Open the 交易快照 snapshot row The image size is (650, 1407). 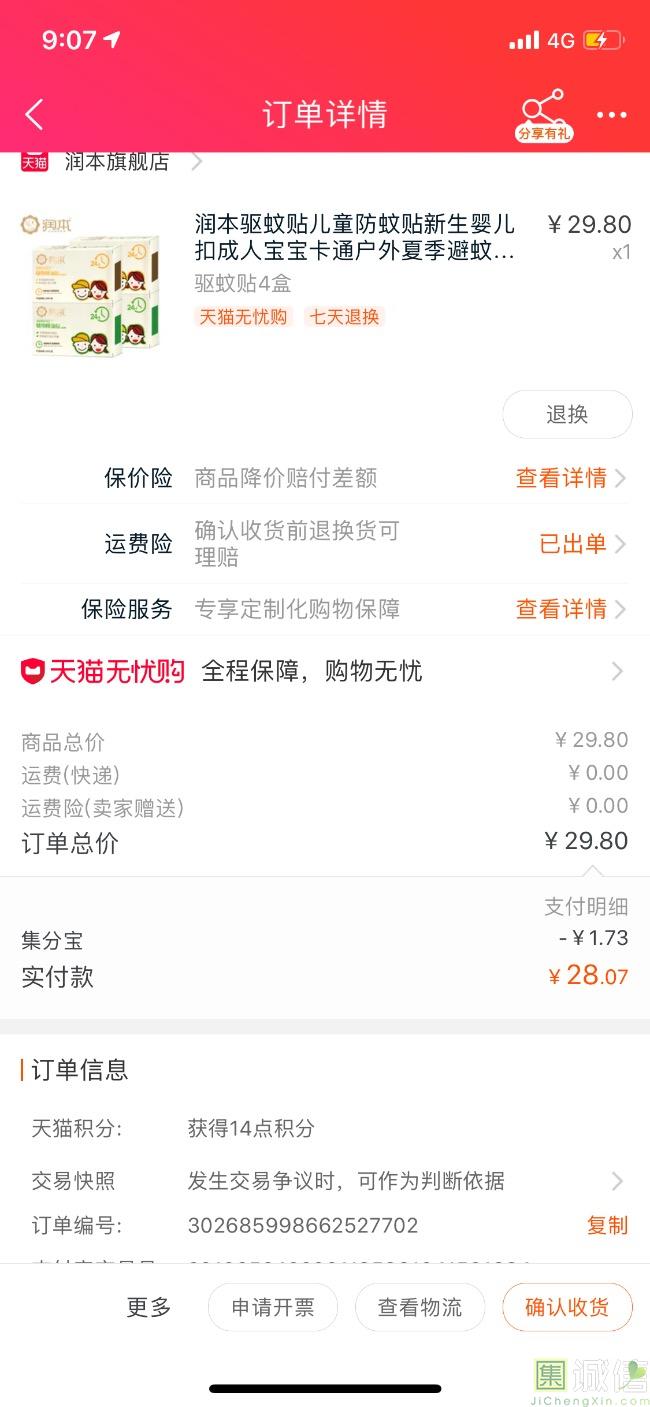point(325,1181)
